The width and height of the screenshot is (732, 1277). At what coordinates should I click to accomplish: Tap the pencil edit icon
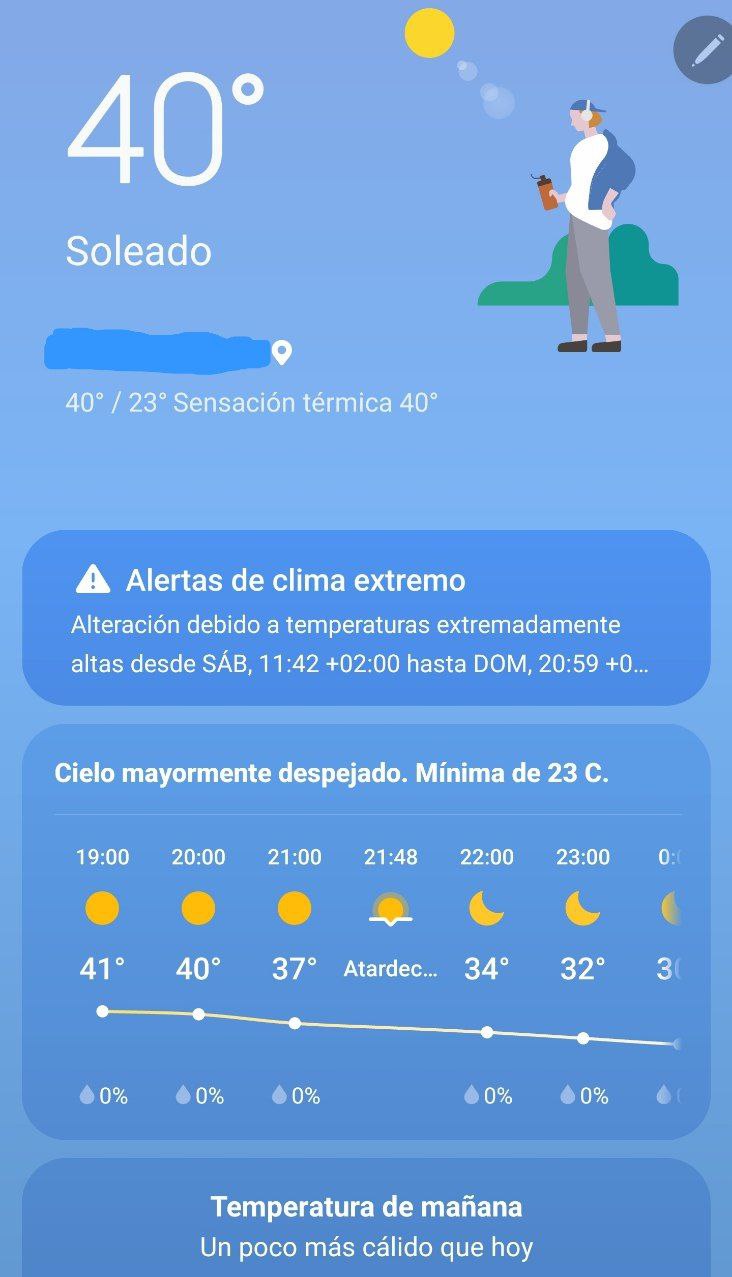tap(706, 49)
